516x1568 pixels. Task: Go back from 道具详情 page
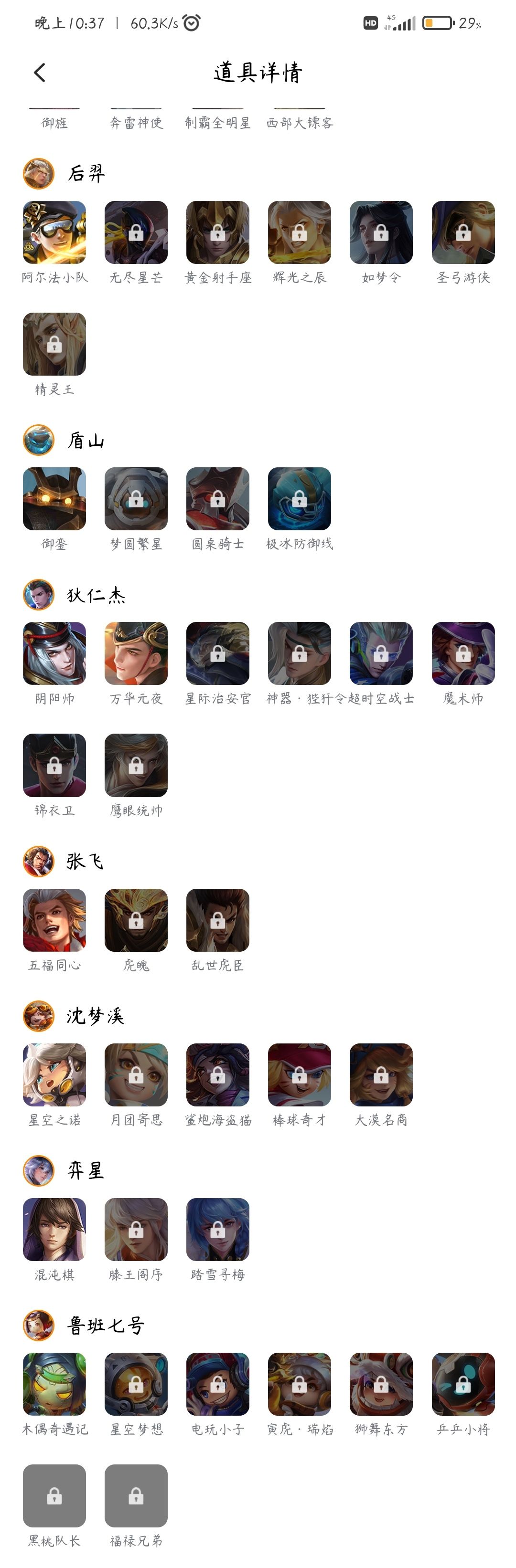(40, 73)
